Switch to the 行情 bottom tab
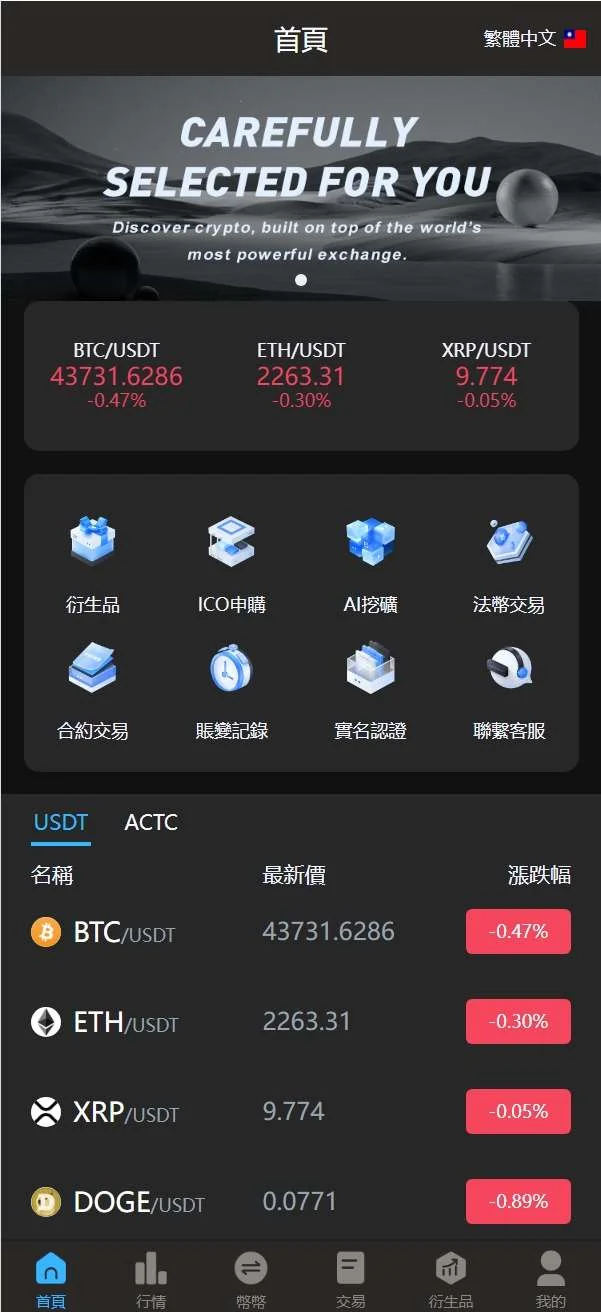 (151, 1279)
